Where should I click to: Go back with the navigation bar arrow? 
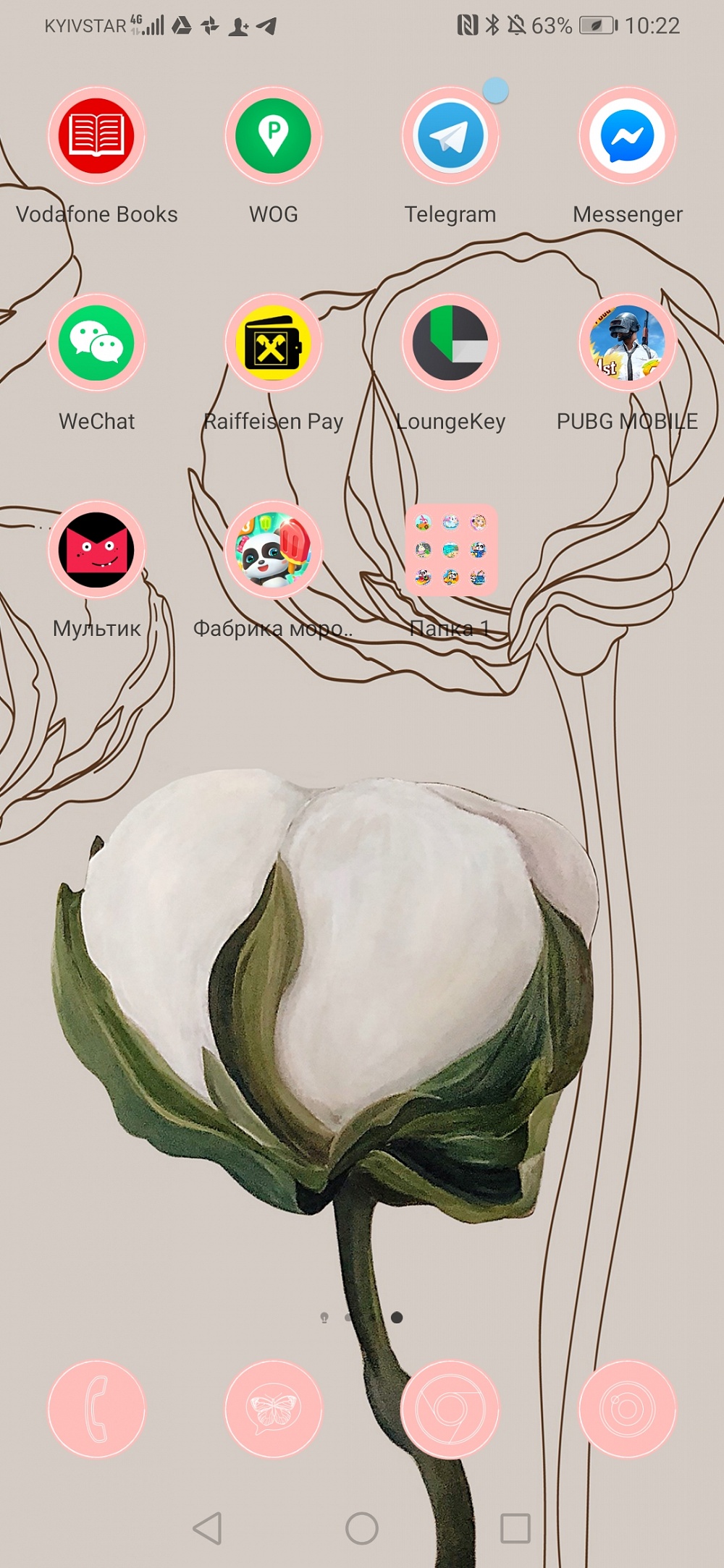point(208,1528)
